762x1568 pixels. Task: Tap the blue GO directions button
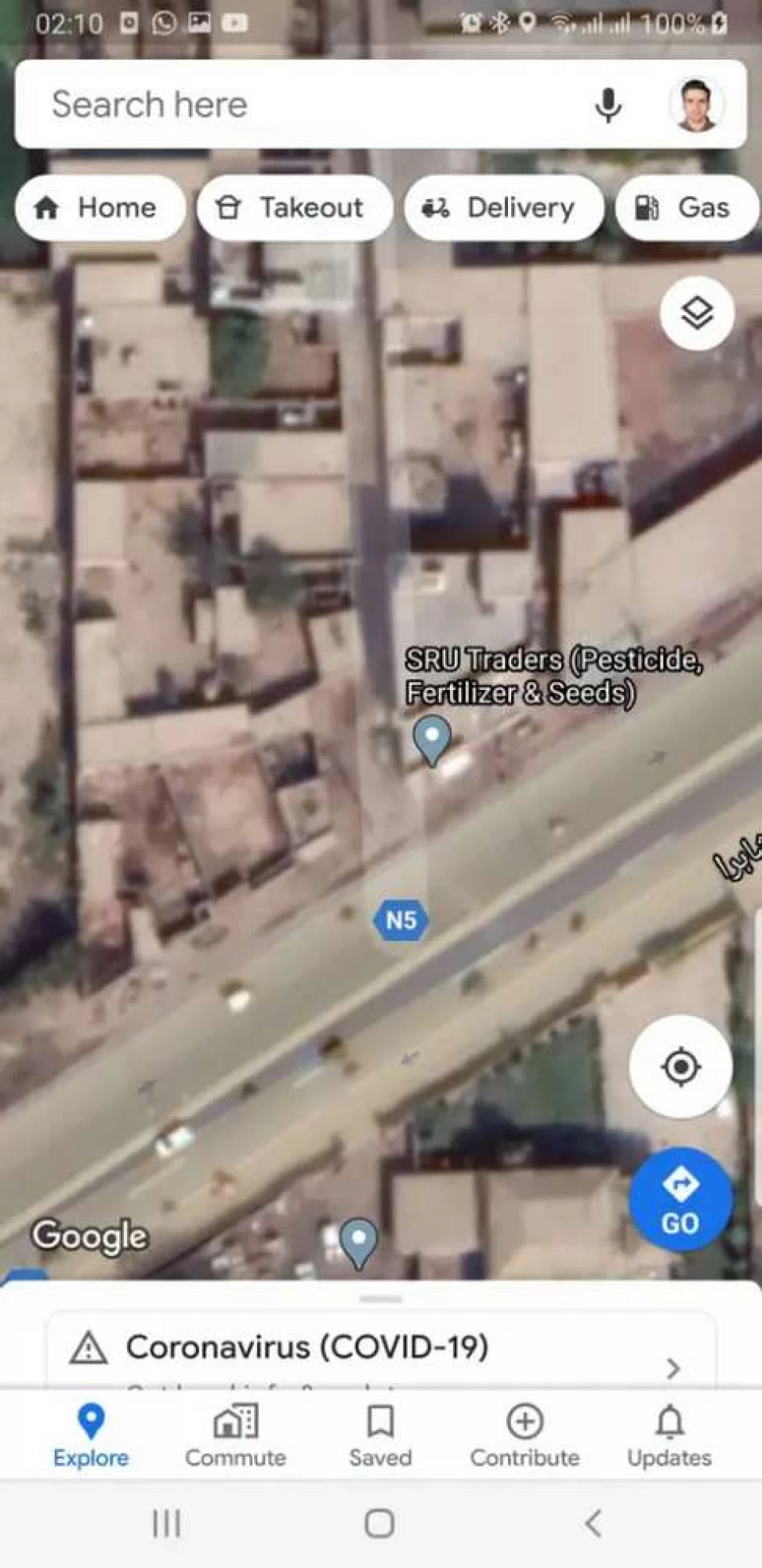tap(680, 1199)
